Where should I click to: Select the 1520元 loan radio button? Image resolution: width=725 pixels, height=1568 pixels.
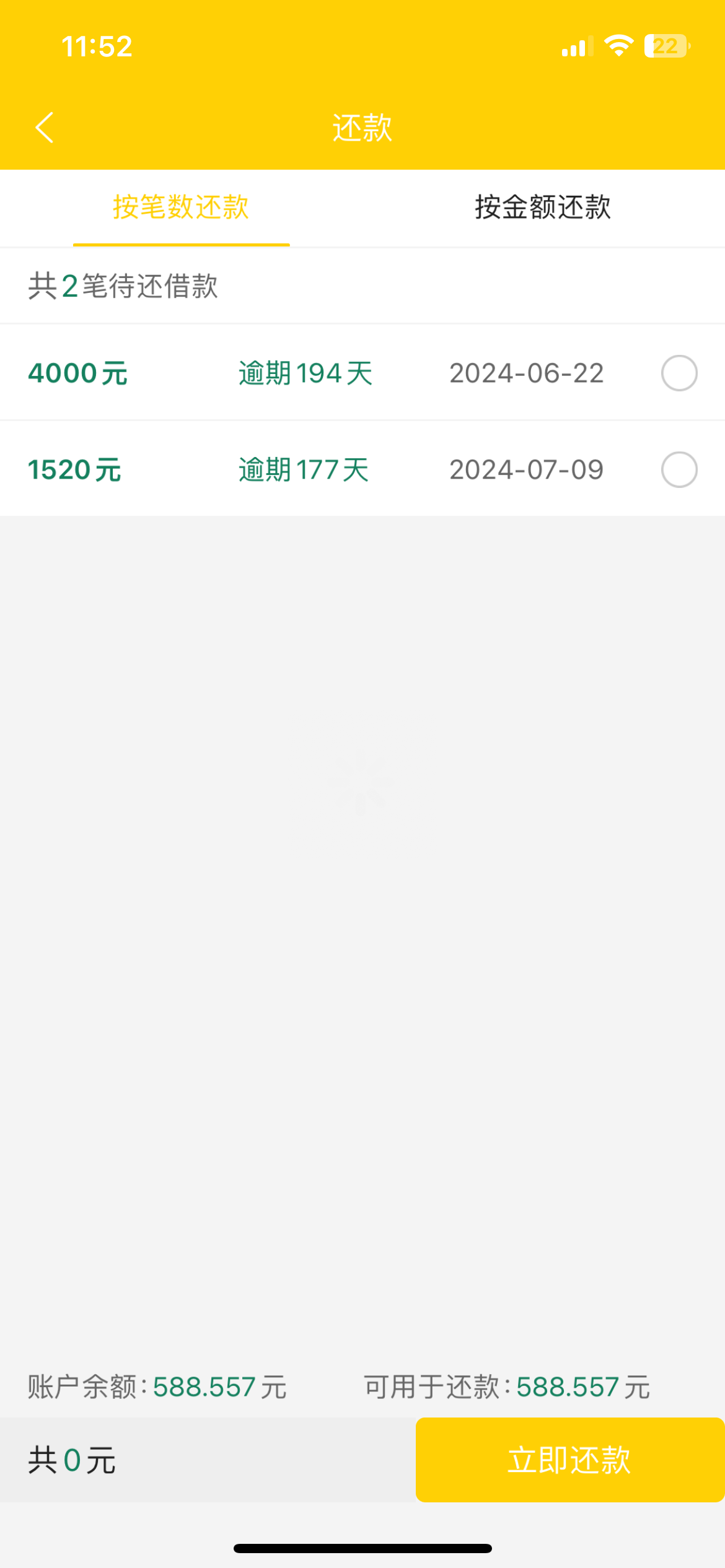pos(679,469)
